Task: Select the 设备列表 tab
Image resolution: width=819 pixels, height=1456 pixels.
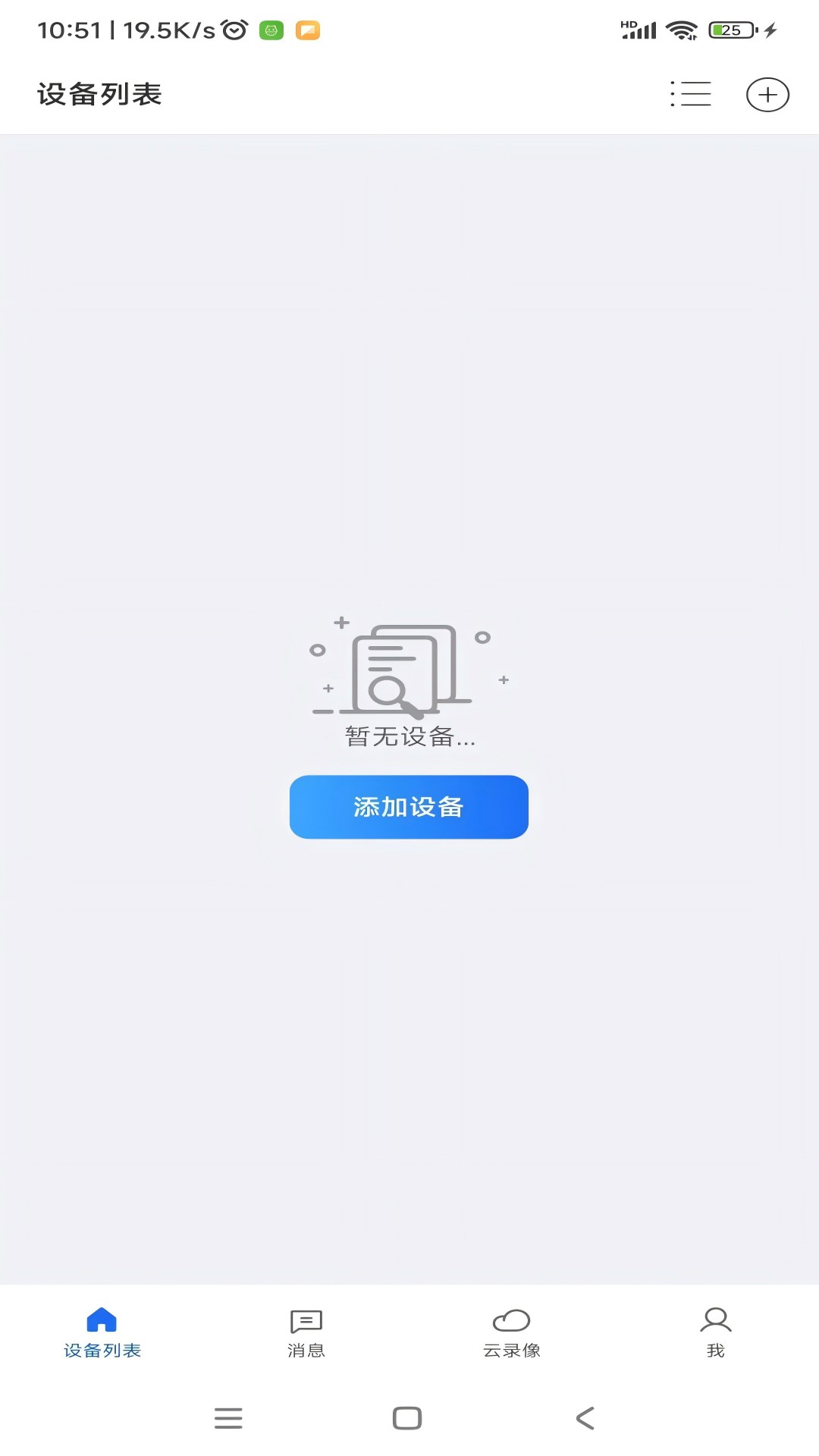Action: pos(102,1333)
